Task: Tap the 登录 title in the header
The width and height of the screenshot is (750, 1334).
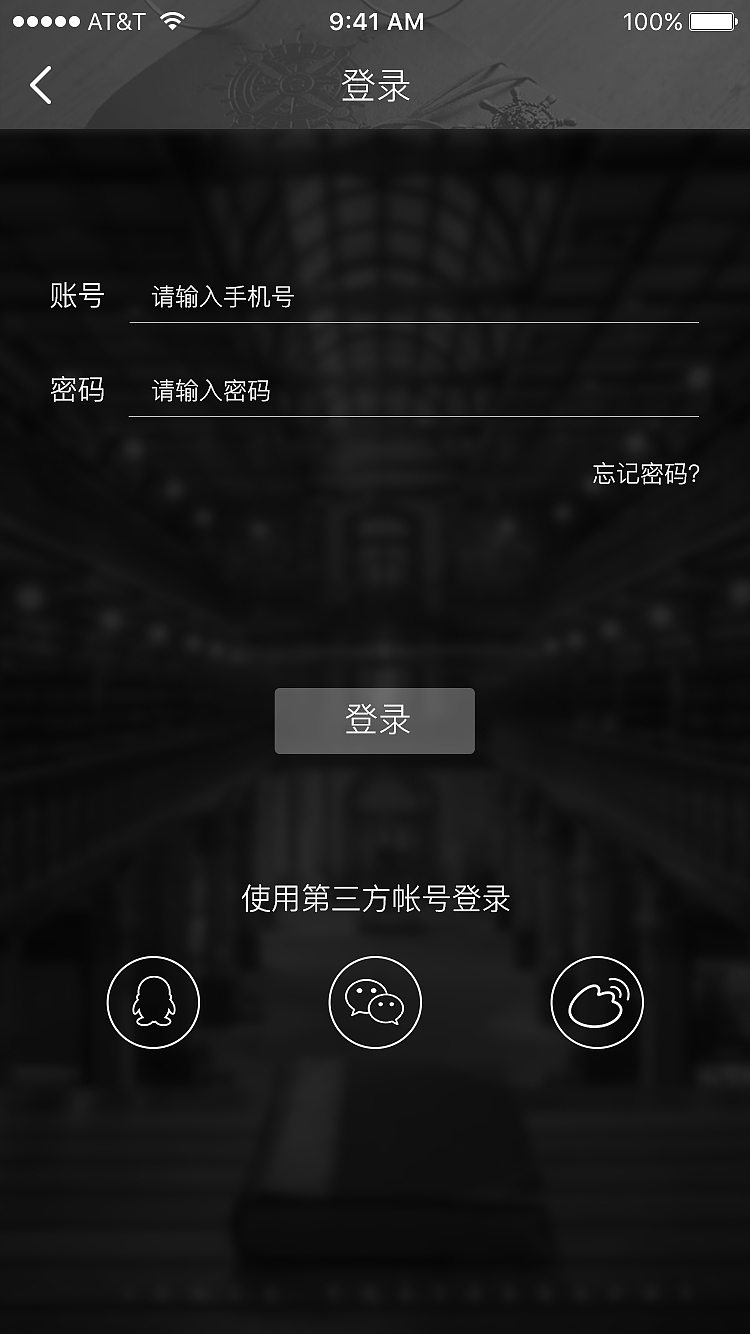Action: (374, 86)
